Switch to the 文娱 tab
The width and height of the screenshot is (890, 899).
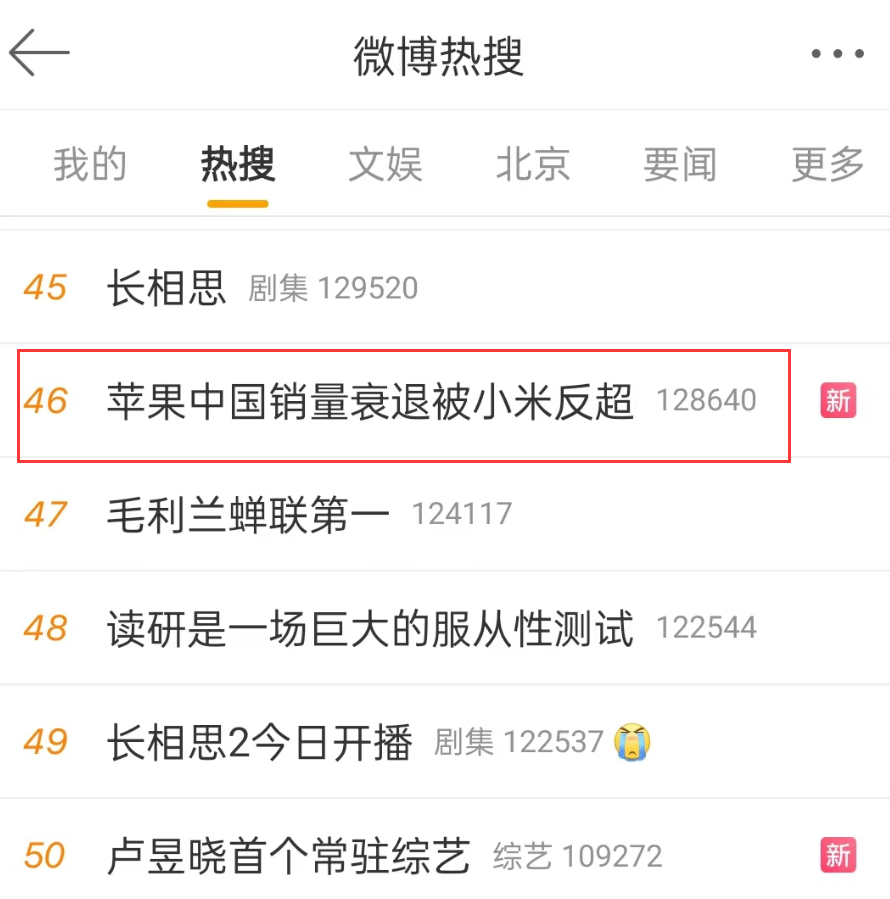(386, 165)
